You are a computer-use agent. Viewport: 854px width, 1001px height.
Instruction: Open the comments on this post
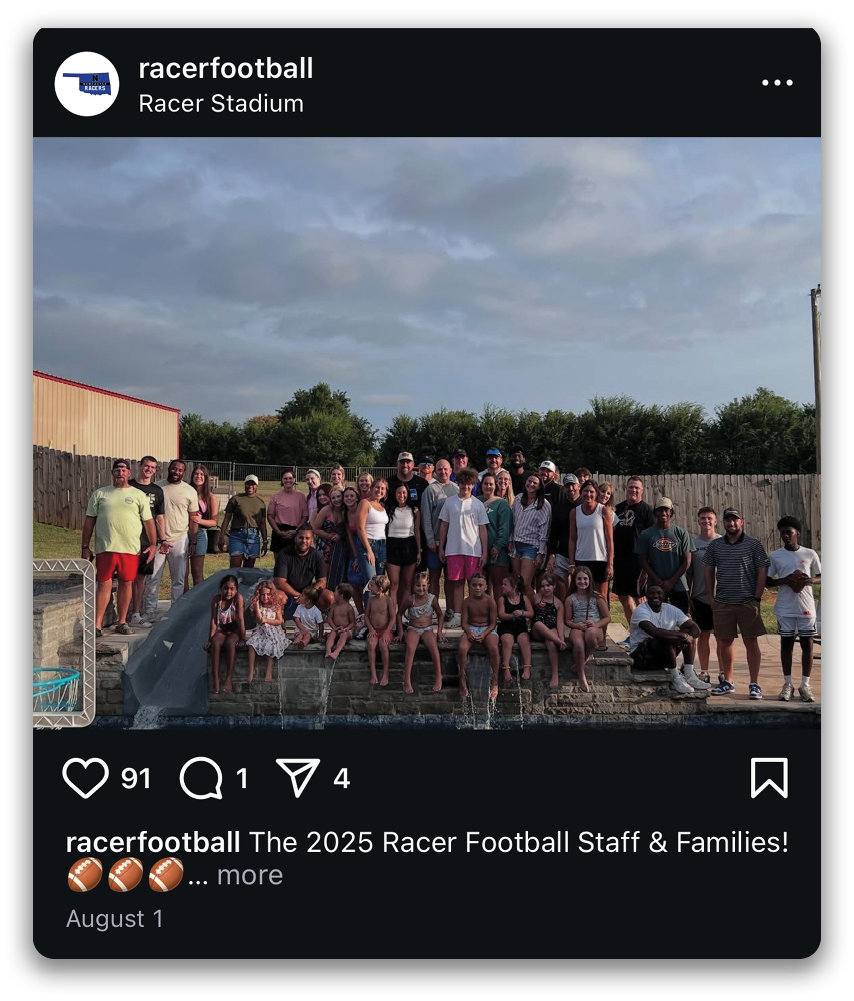(x=201, y=778)
